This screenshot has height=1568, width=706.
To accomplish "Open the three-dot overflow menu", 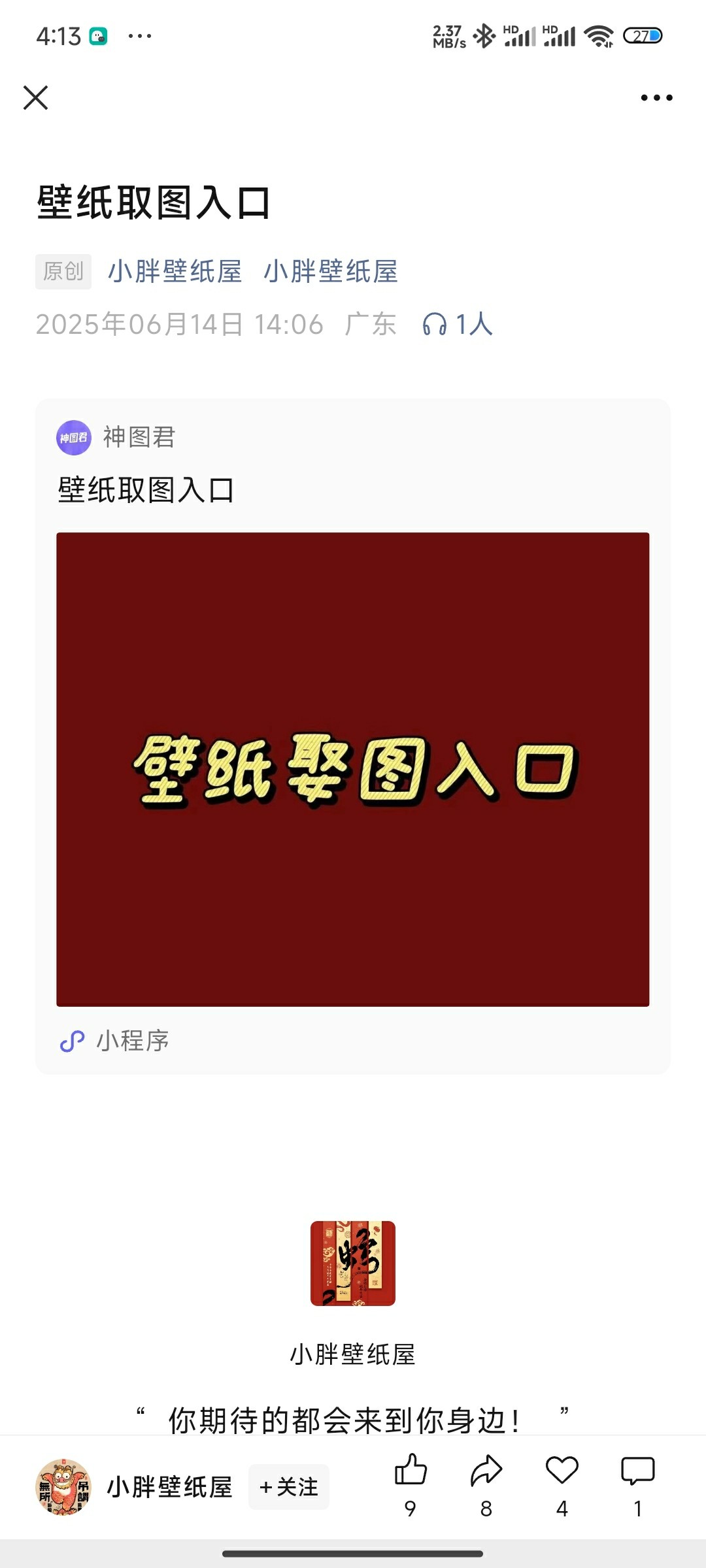I will point(656,98).
